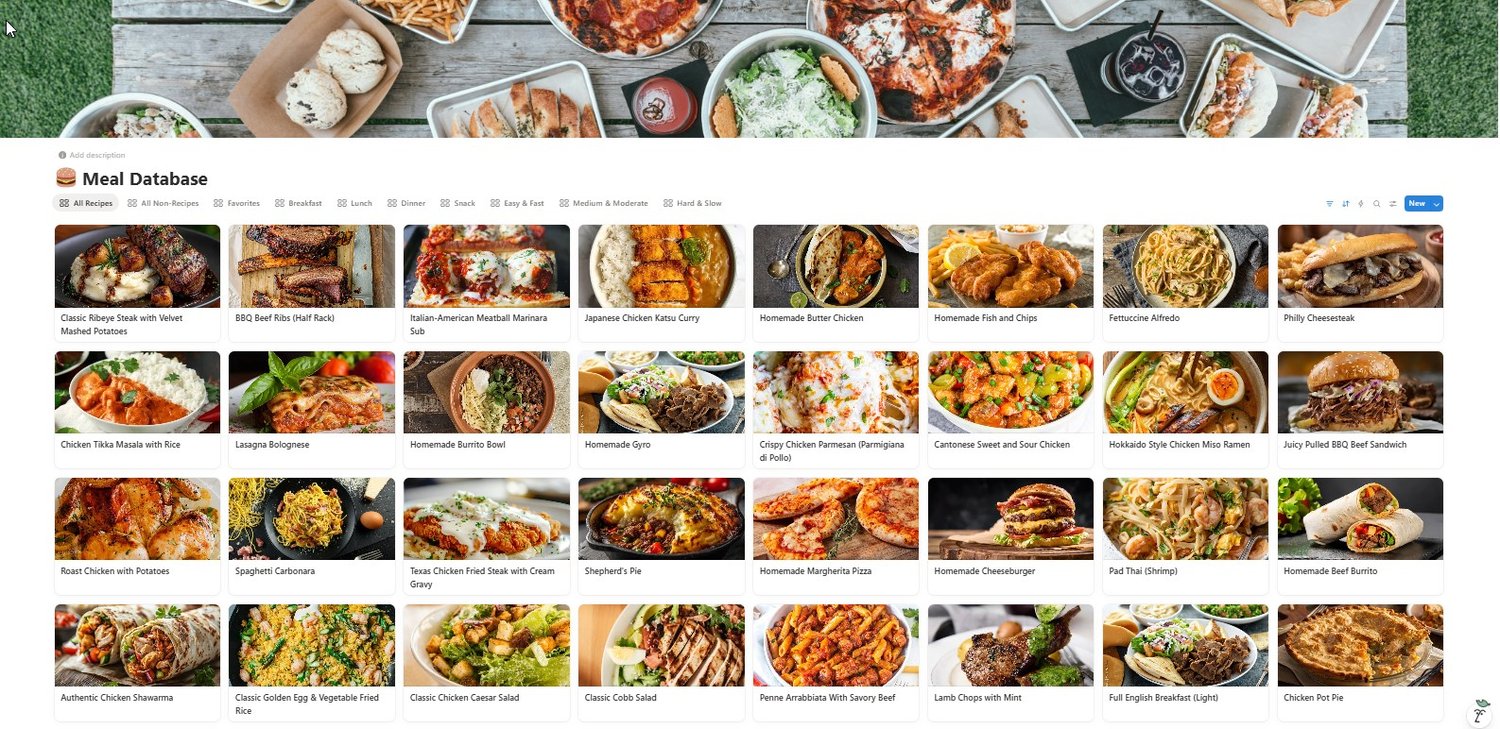Viewport: 1500px width, 729px height.
Task: Select the Breakfast view tab
Action: coord(298,203)
